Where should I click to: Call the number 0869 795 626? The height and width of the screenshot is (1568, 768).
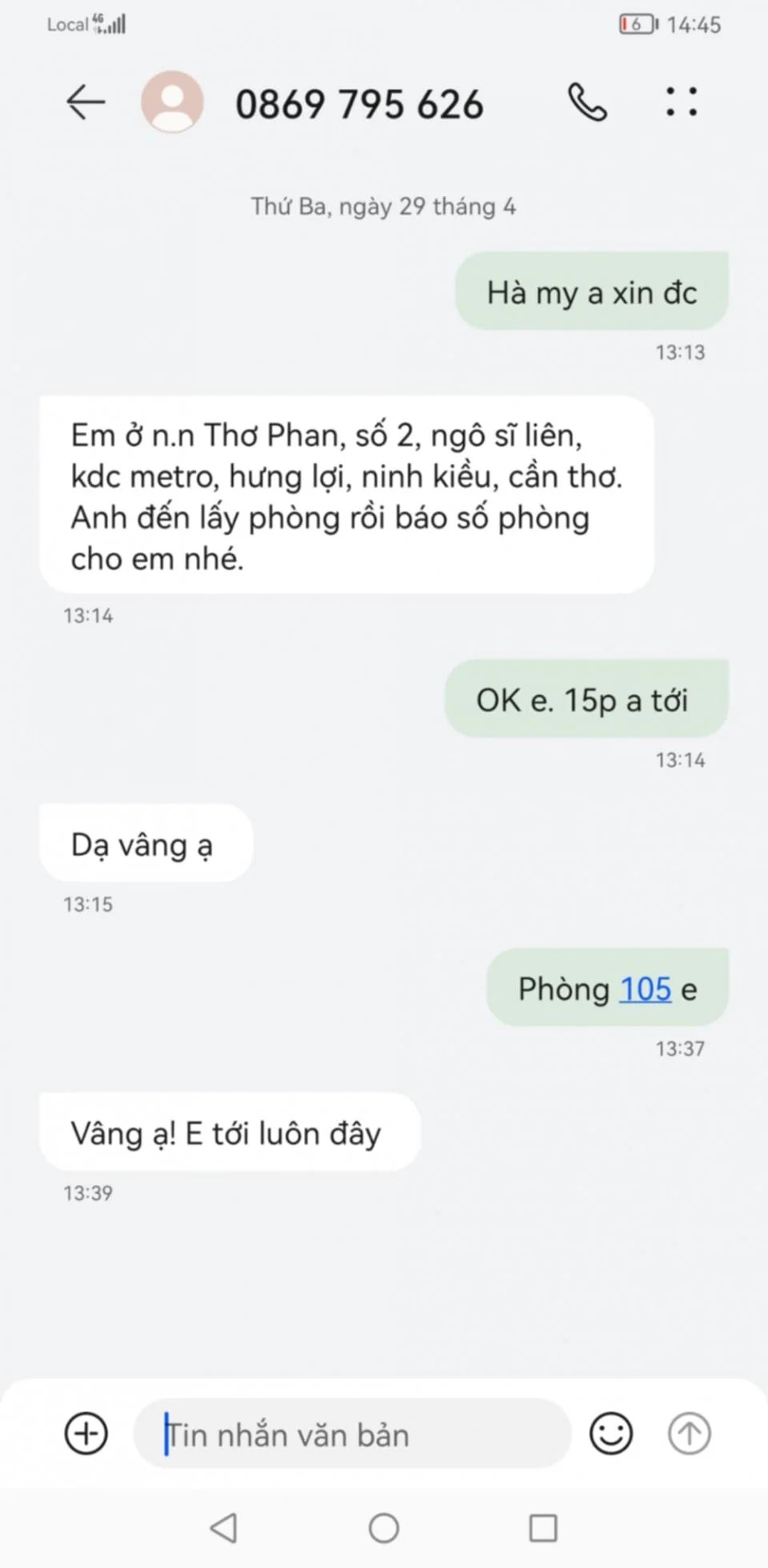point(587,102)
